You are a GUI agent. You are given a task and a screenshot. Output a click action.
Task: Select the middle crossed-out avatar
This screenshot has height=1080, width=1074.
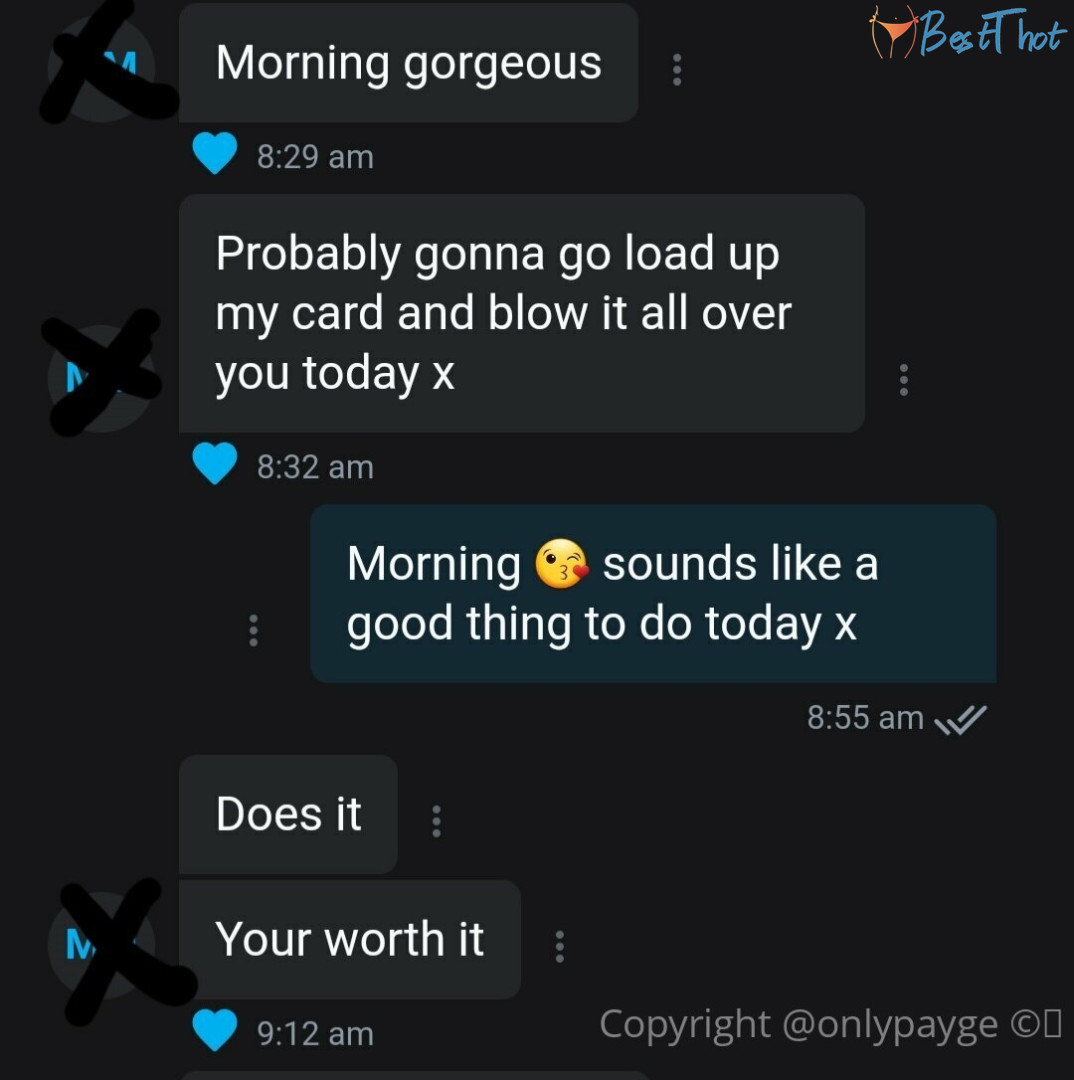[100, 375]
